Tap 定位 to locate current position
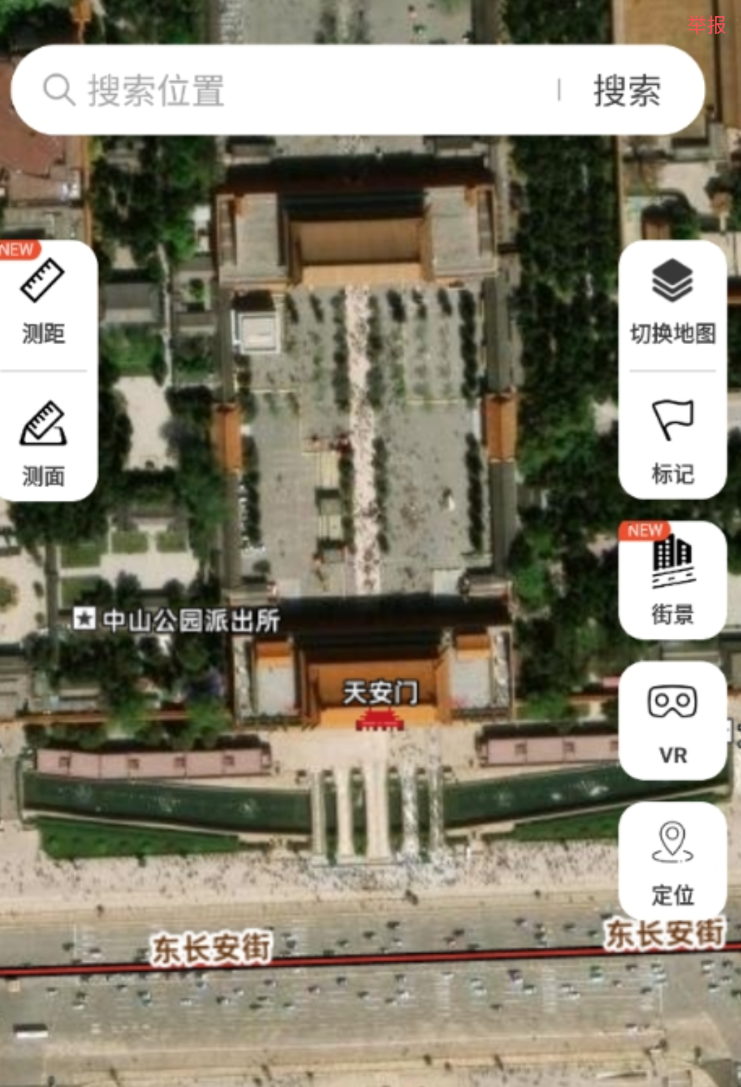This screenshot has height=1087, width=741. [x=672, y=862]
